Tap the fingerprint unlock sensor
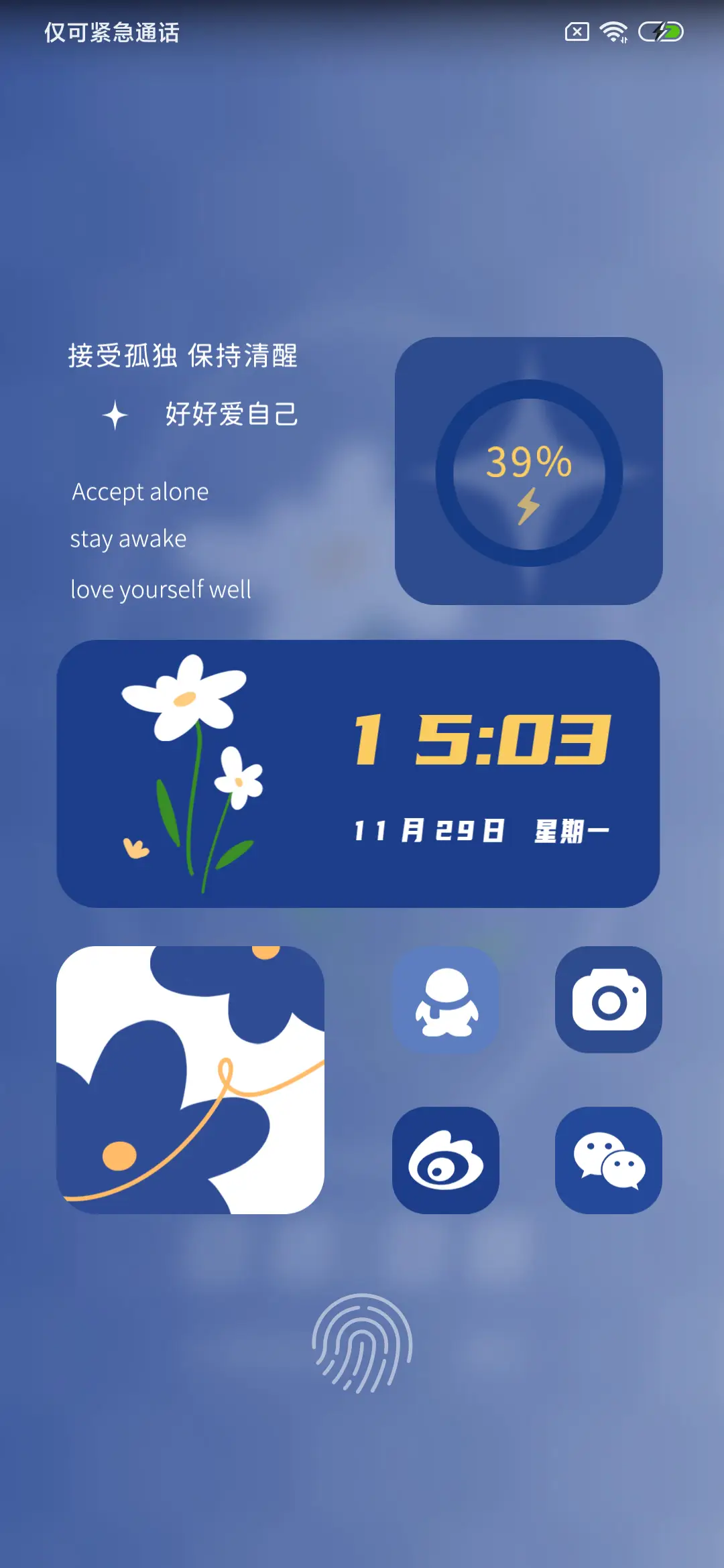This screenshot has height=1568, width=724. 362,1343
